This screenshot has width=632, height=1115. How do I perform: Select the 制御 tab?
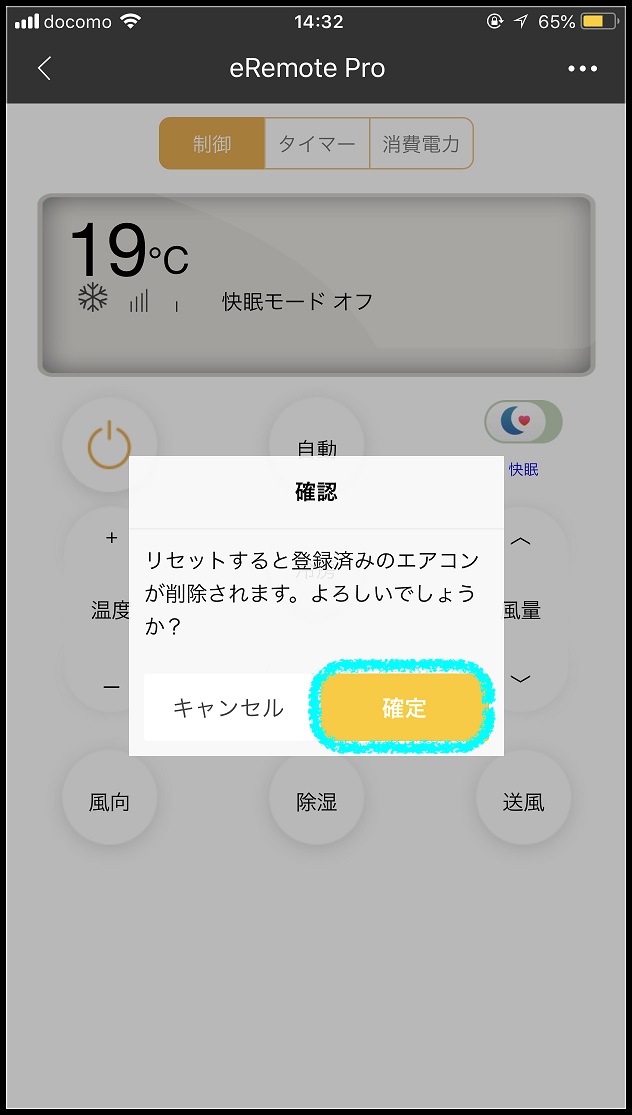(212, 144)
